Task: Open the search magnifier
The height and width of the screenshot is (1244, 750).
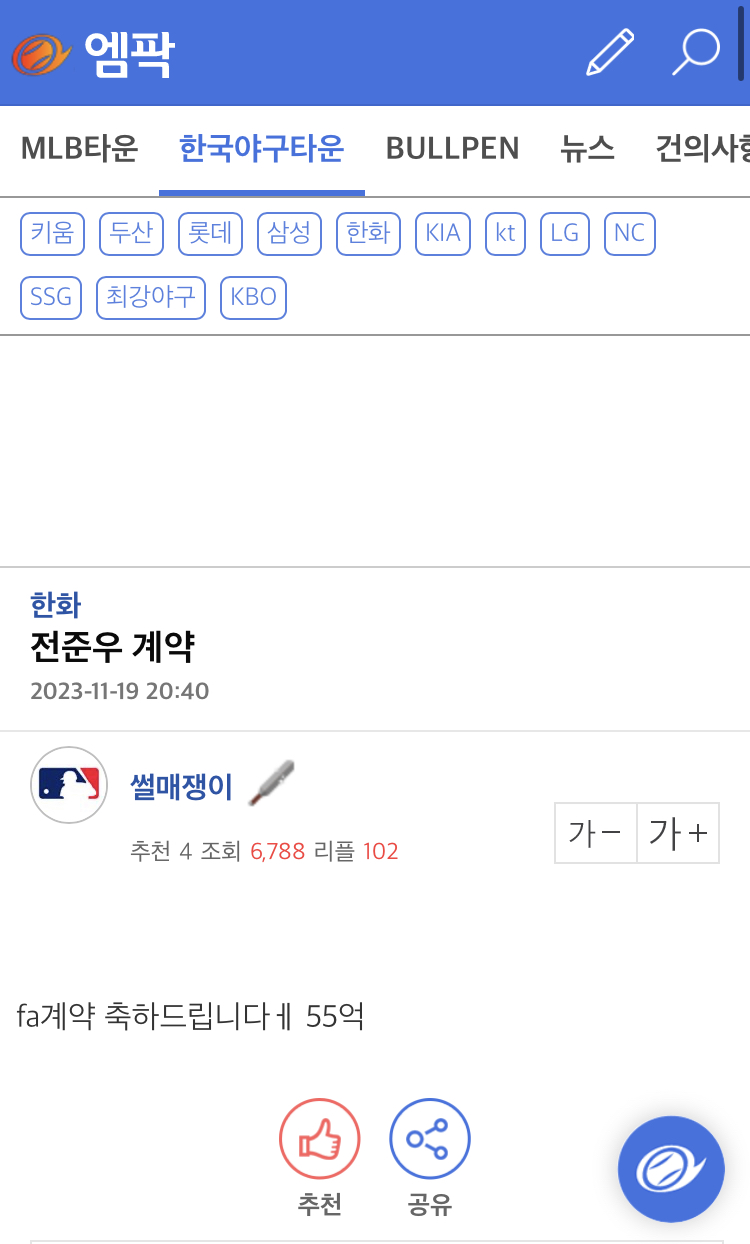Action: [x=695, y=52]
